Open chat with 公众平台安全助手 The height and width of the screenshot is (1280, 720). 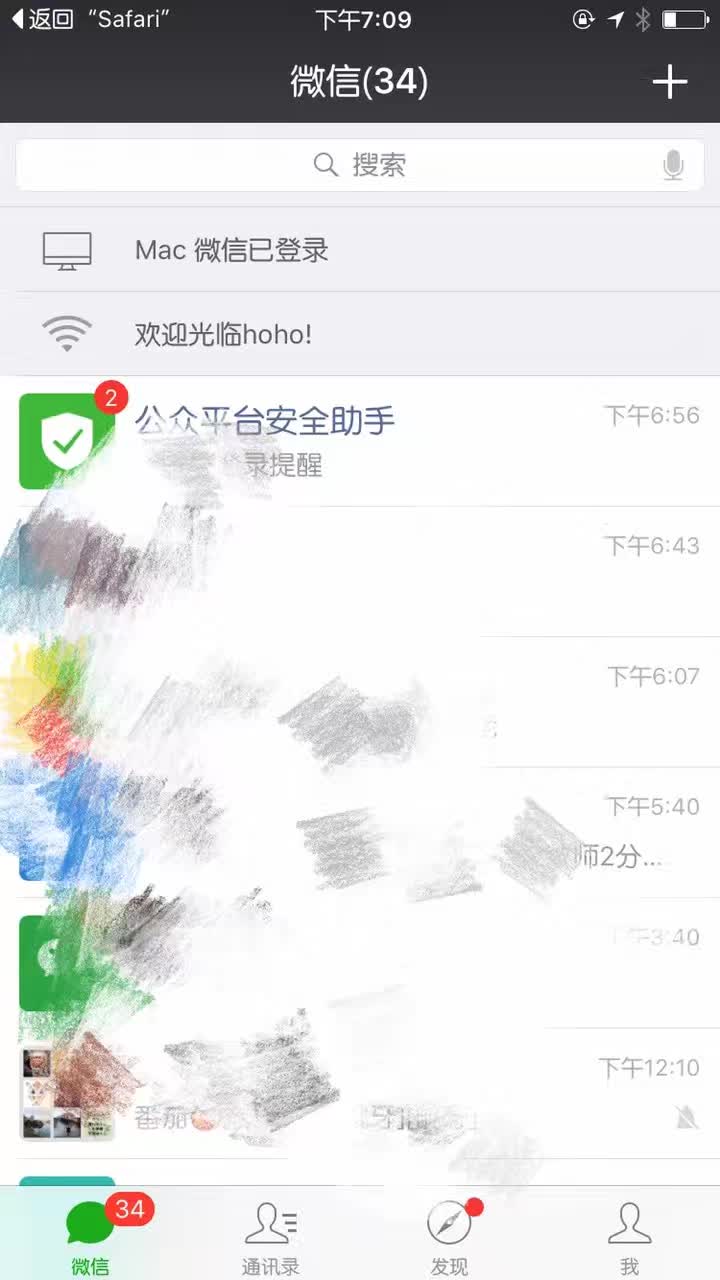pyautogui.click(x=360, y=441)
